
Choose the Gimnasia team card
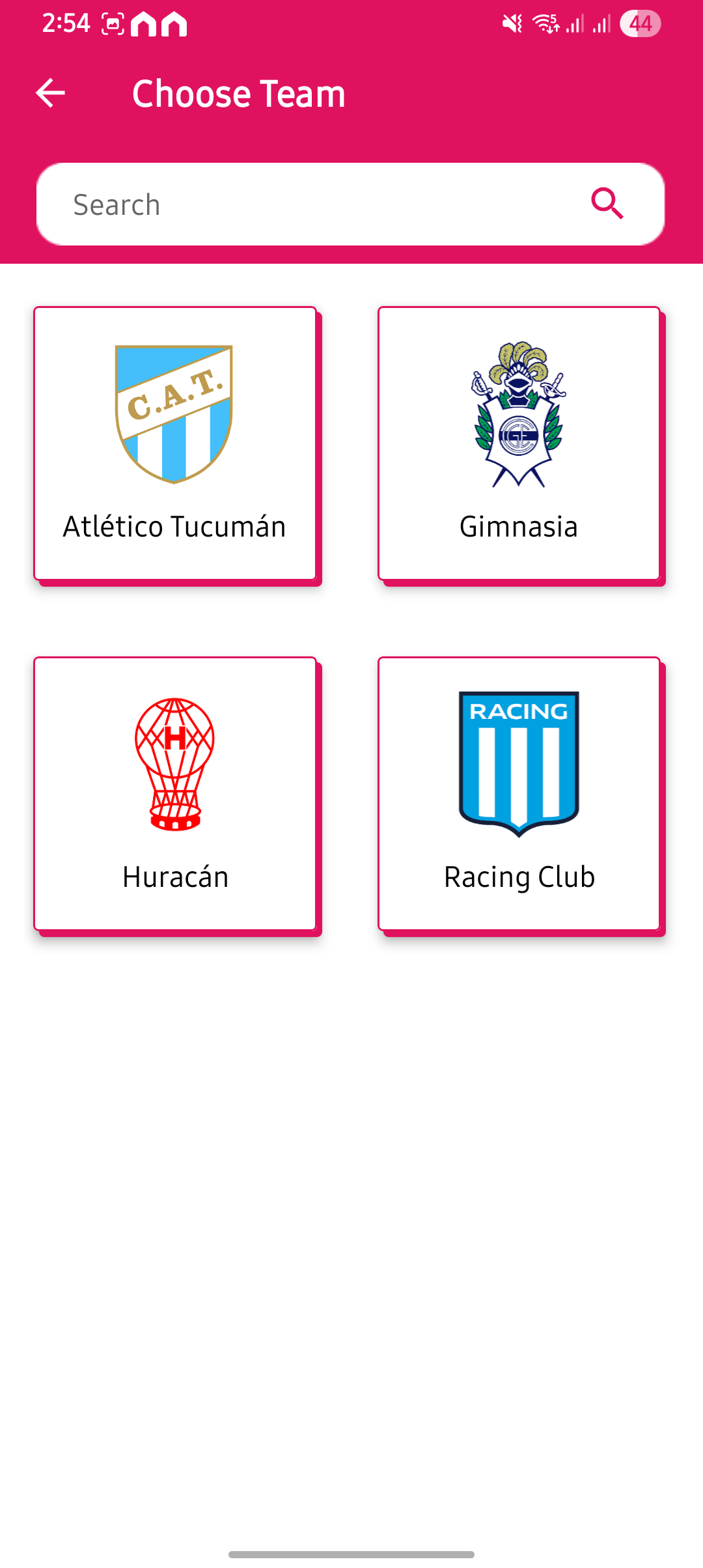(x=519, y=443)
